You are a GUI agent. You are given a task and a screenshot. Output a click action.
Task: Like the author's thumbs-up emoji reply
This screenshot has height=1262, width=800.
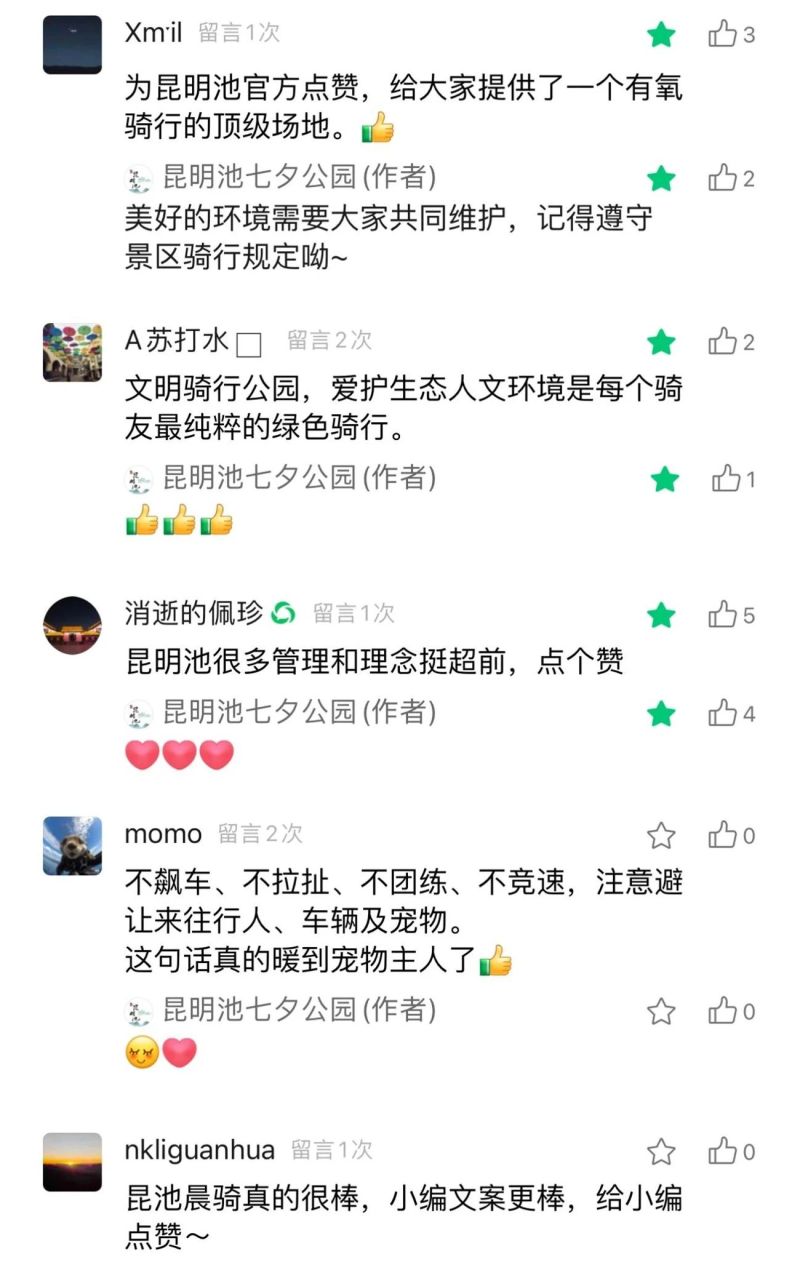pyautogui.click(x=726, y=480)
